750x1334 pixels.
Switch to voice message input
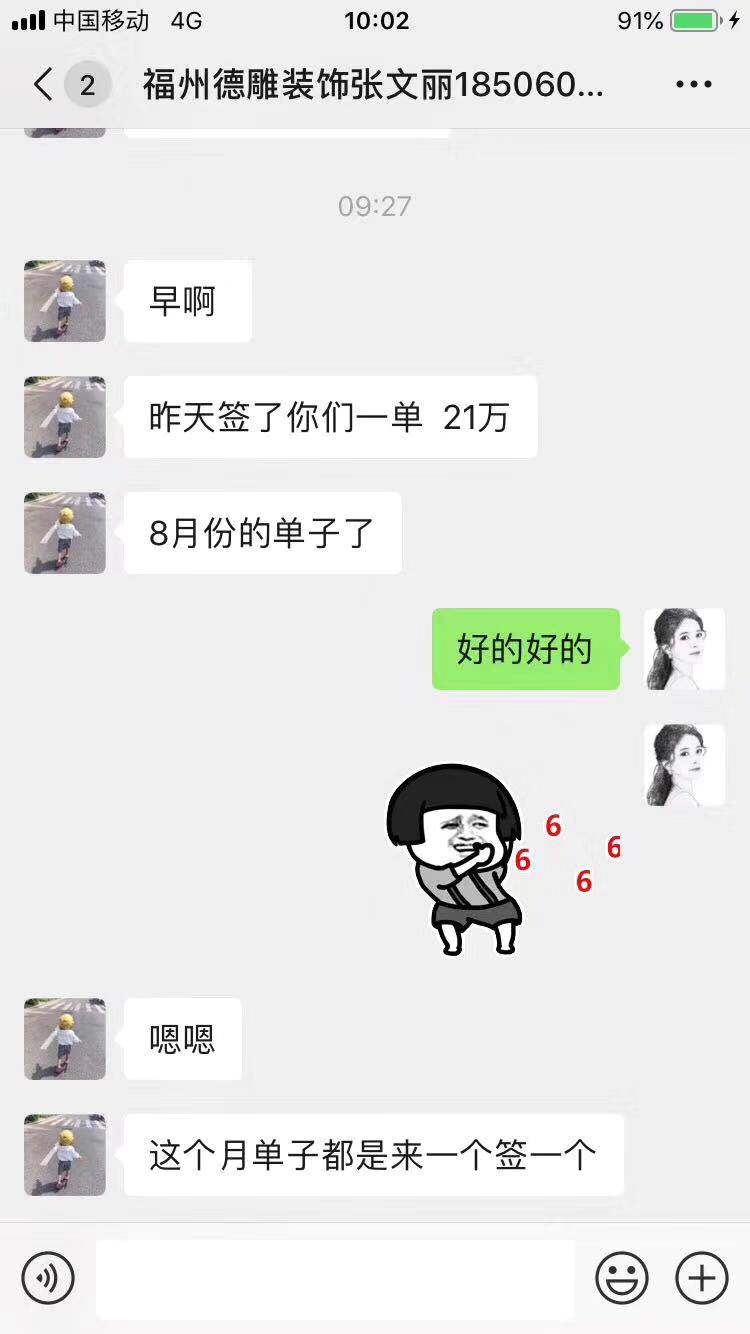(48, 1277)
